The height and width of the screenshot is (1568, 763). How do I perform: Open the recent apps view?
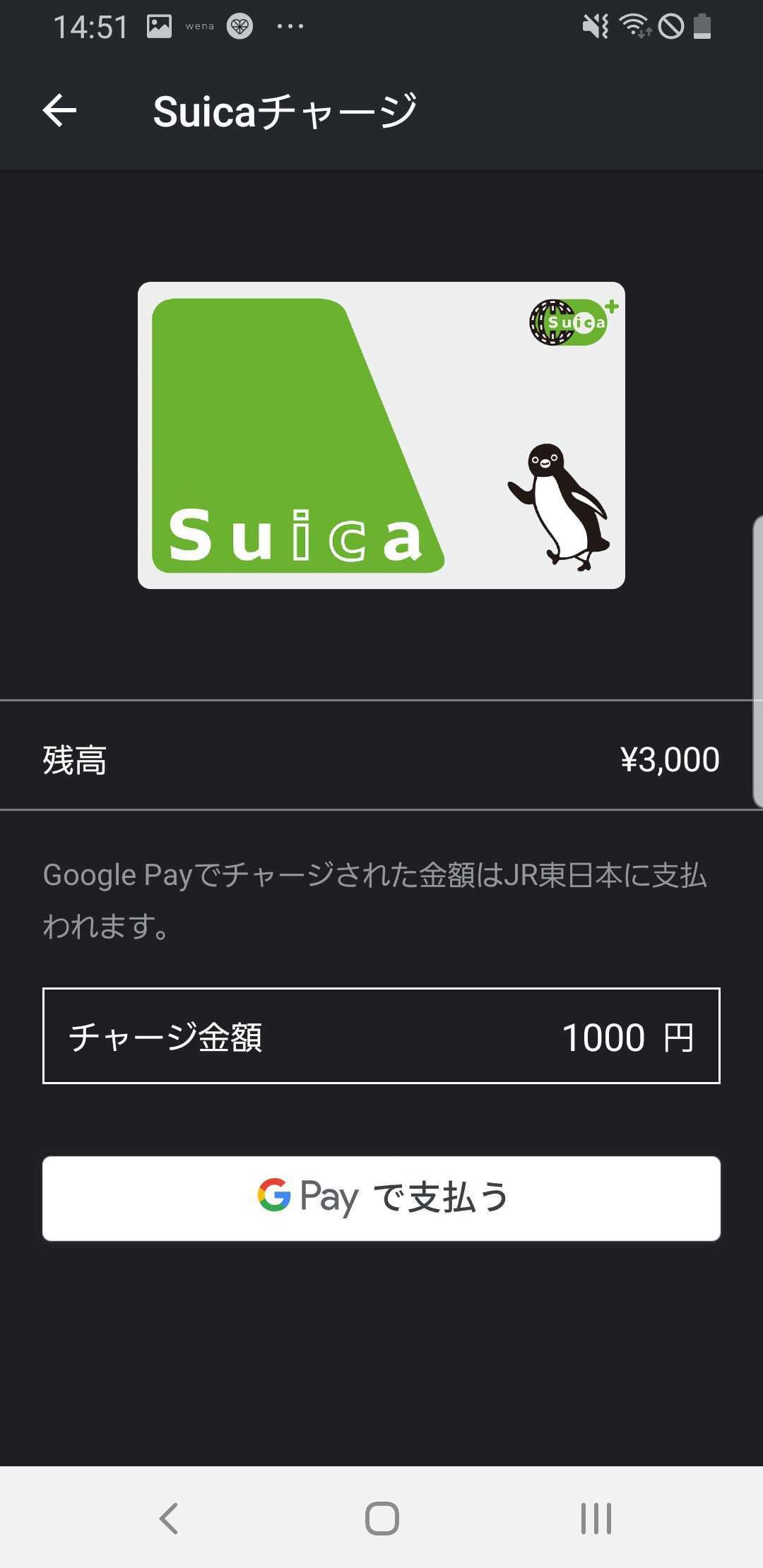(596, 1518)
